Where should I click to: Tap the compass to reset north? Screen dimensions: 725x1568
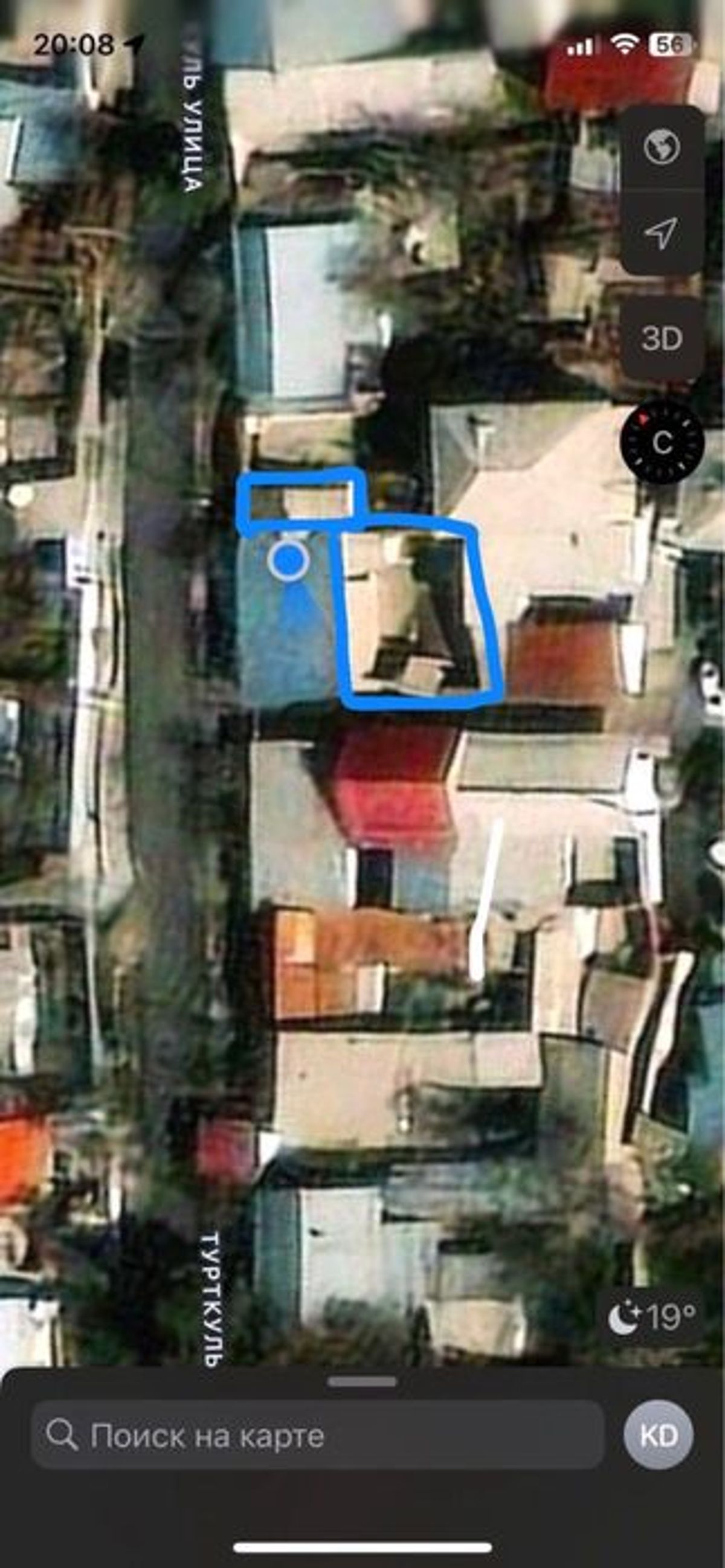click(662, 443)
